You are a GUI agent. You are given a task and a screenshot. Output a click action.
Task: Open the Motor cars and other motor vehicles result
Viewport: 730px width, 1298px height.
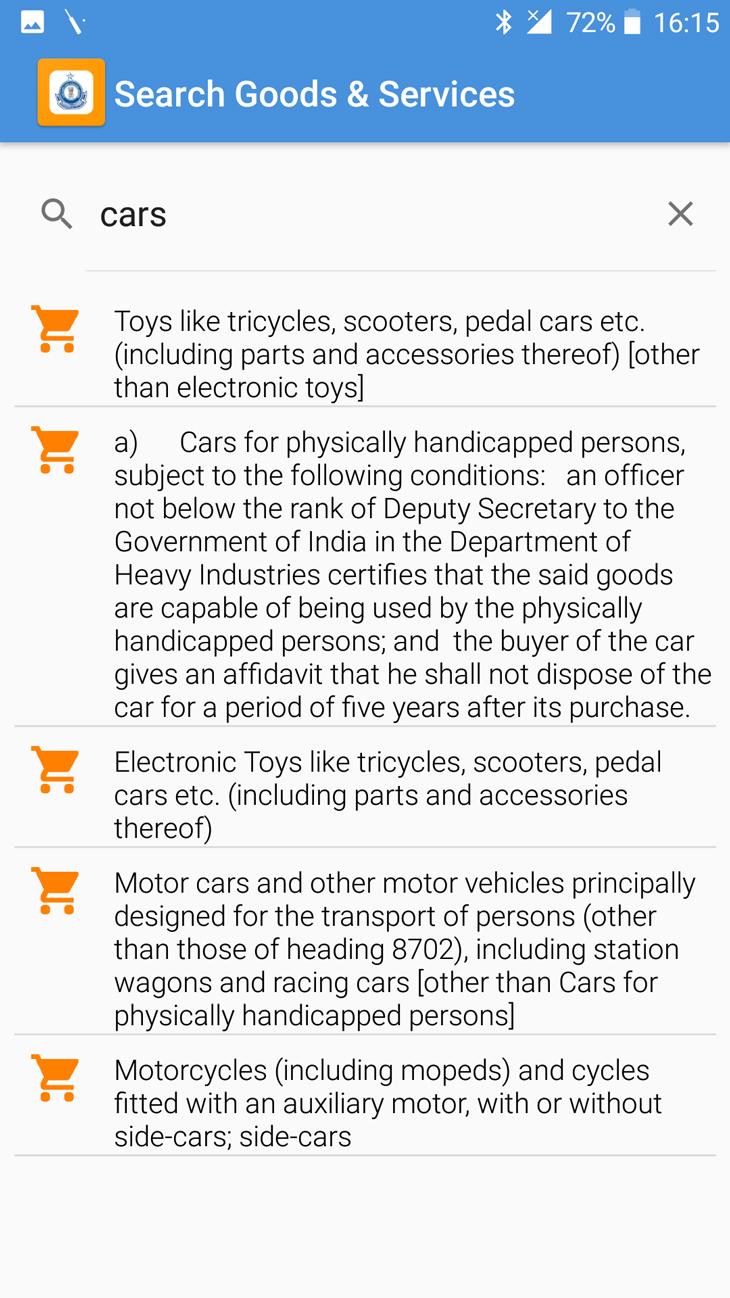(365, 942)
